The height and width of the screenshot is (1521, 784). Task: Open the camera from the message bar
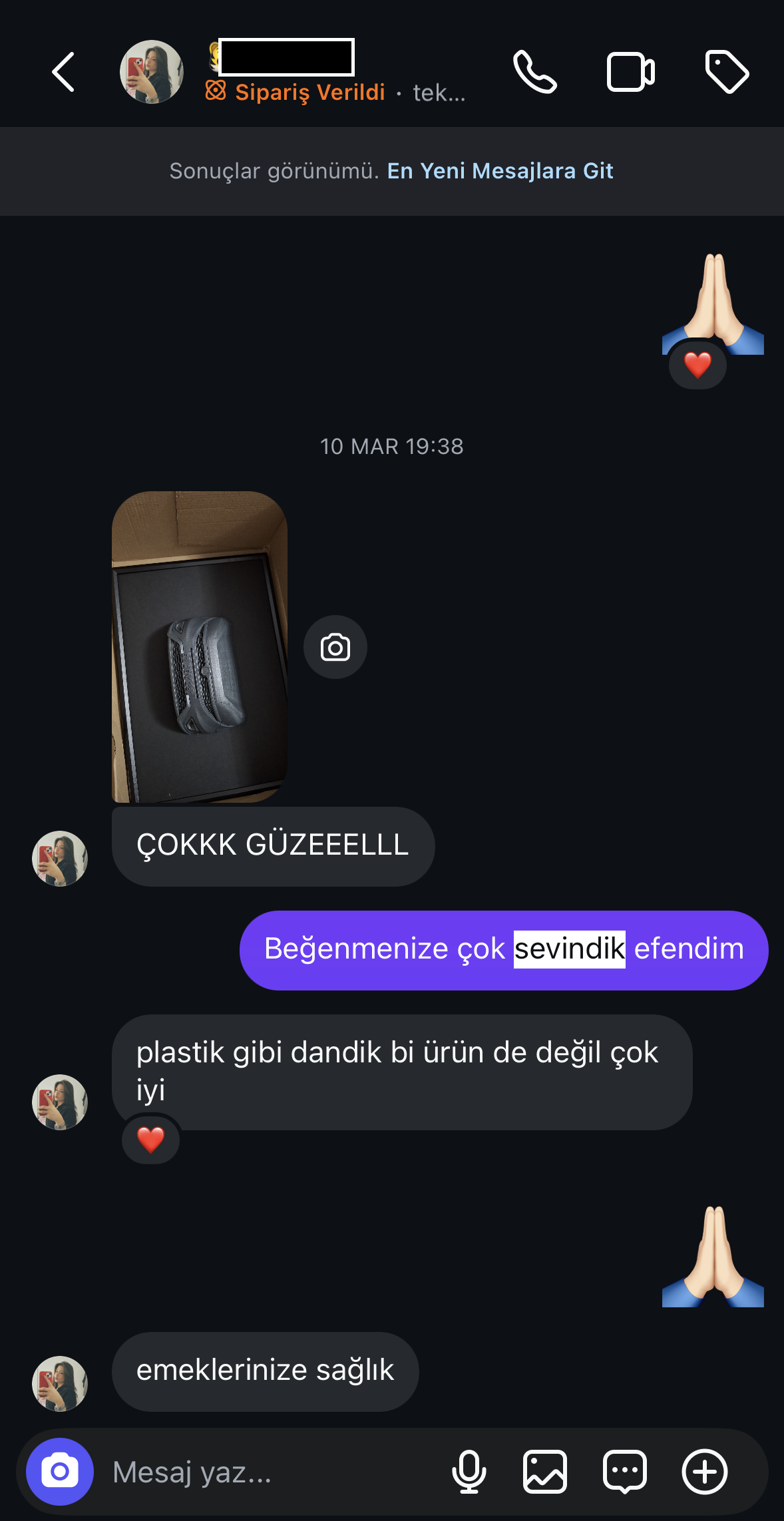[x=60, y=1472]
